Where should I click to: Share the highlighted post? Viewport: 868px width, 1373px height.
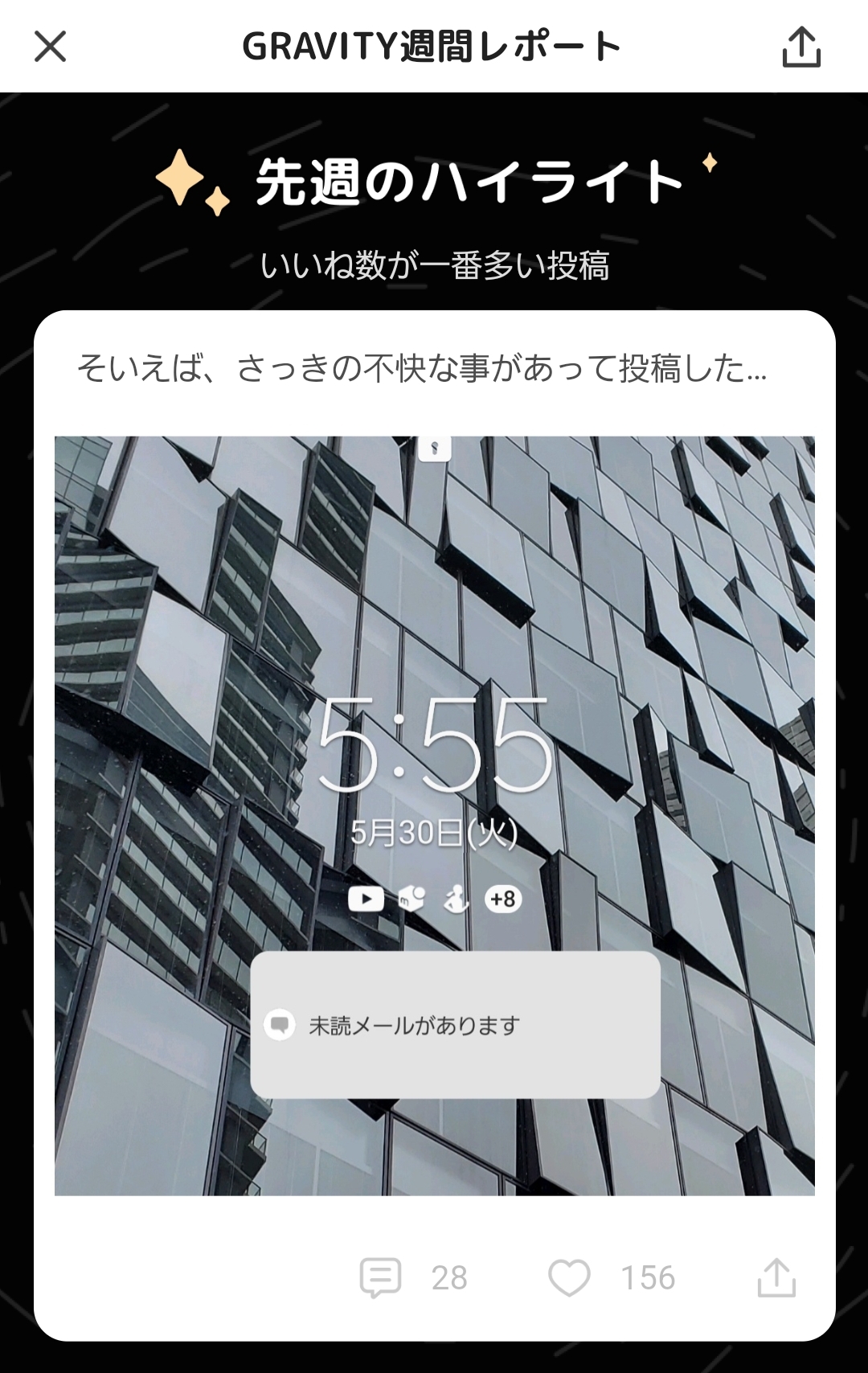click(x=776, y=1277)
